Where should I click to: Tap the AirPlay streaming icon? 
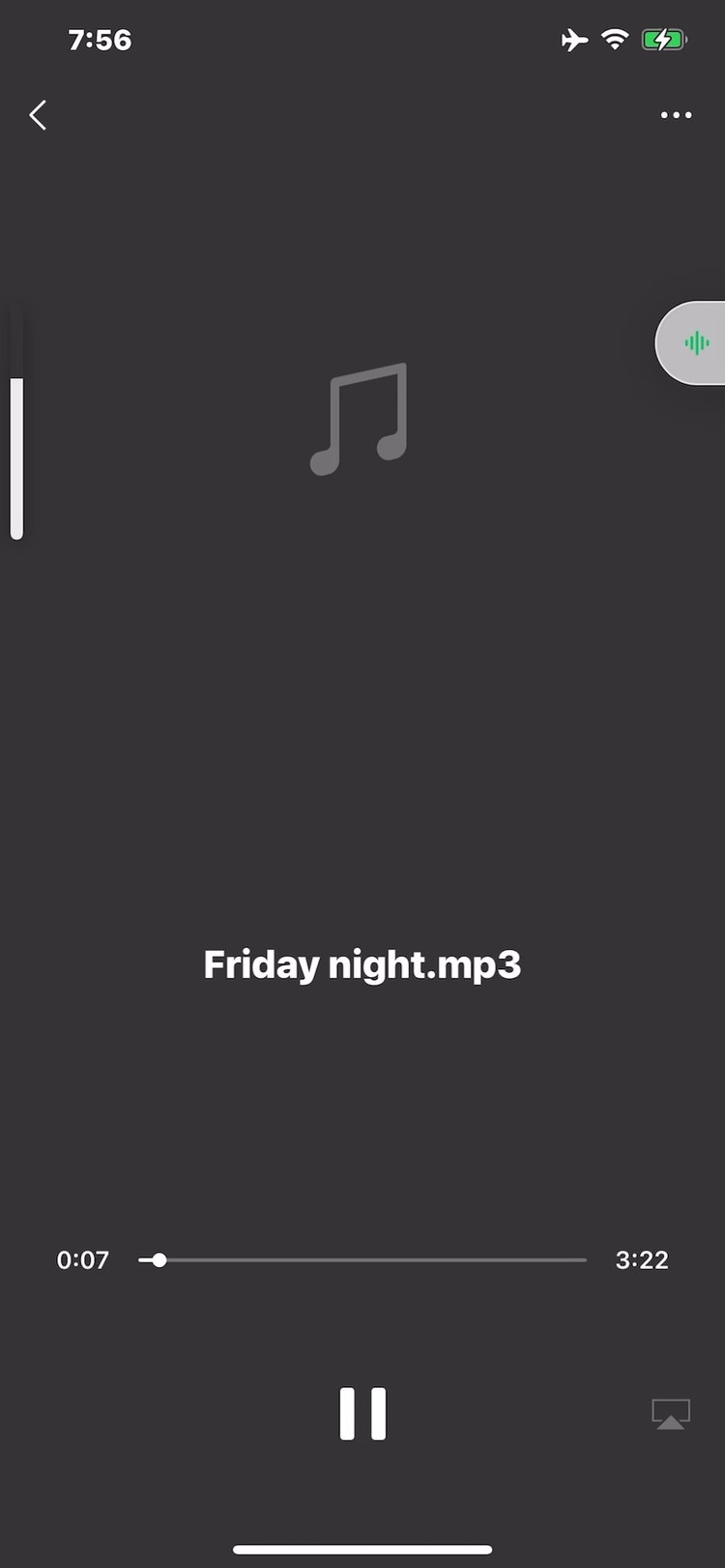point(671,1413)
